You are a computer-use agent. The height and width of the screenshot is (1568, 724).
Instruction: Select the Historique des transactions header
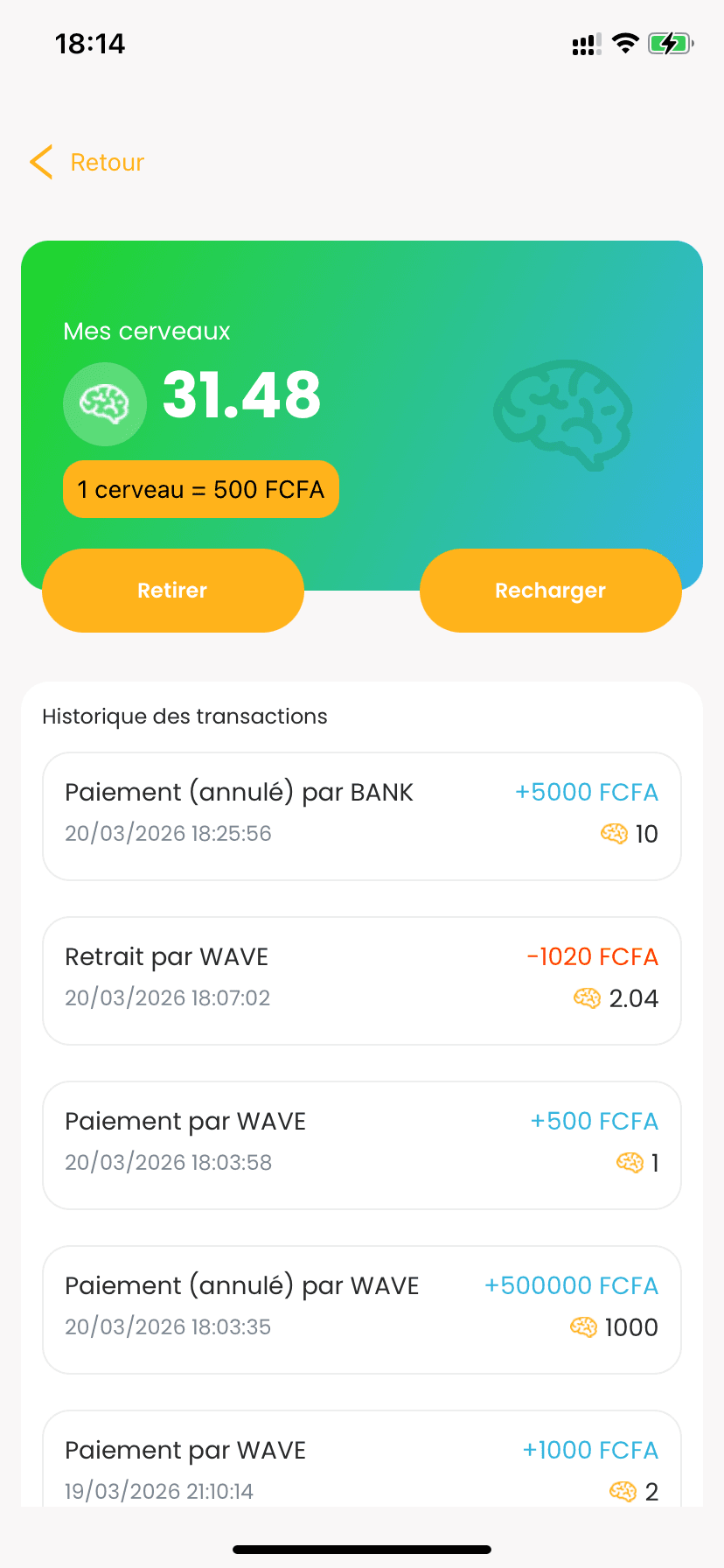coord(184,716)
